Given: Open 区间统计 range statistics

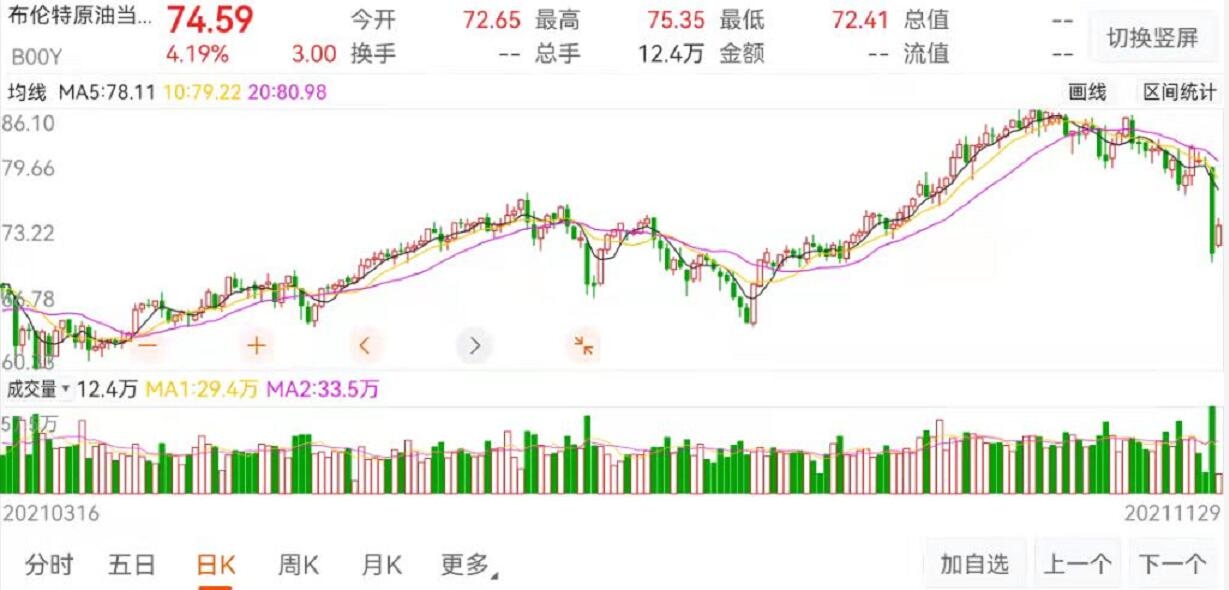Looking at the screenshot, I should (1180, 93).
